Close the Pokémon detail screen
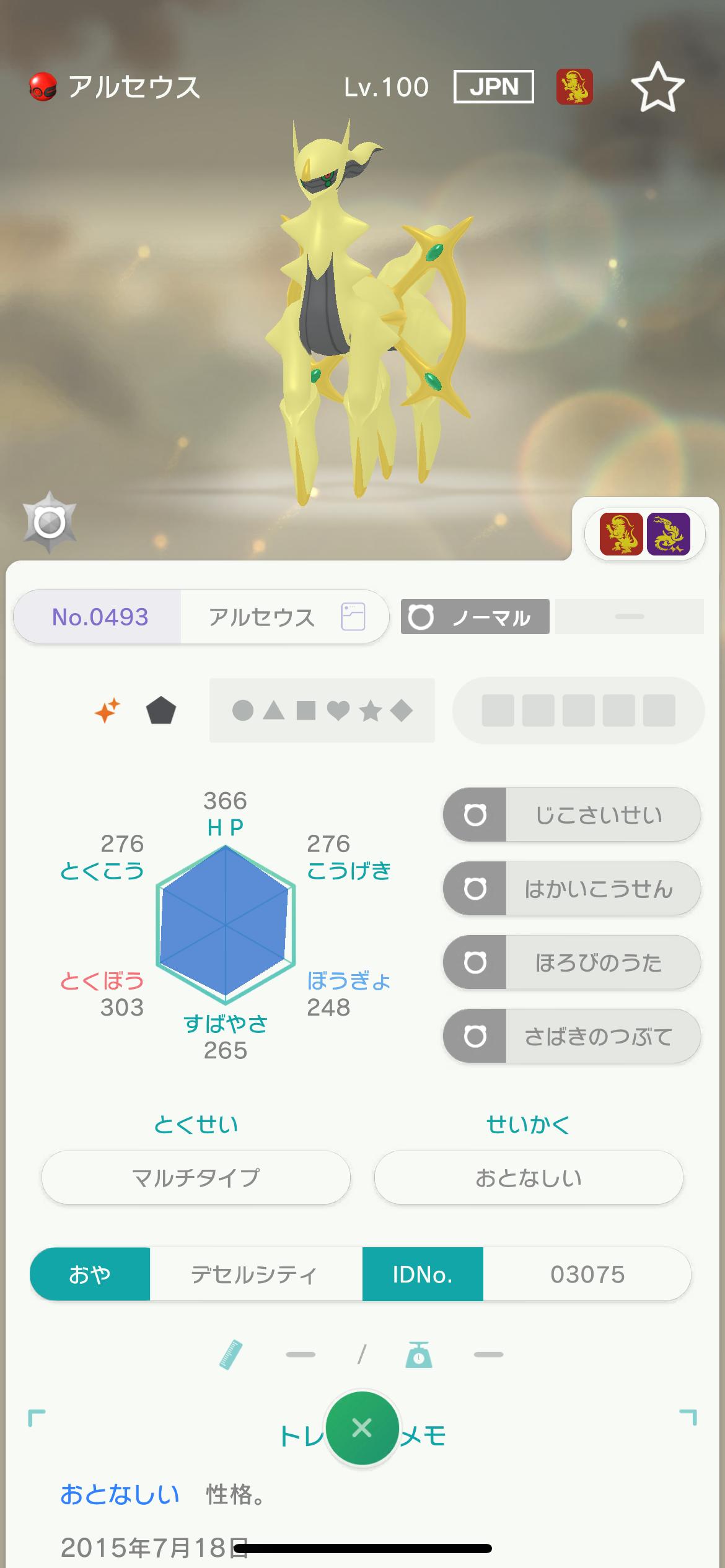Screen dimensions: 725x1568 tap(362, 1428)
